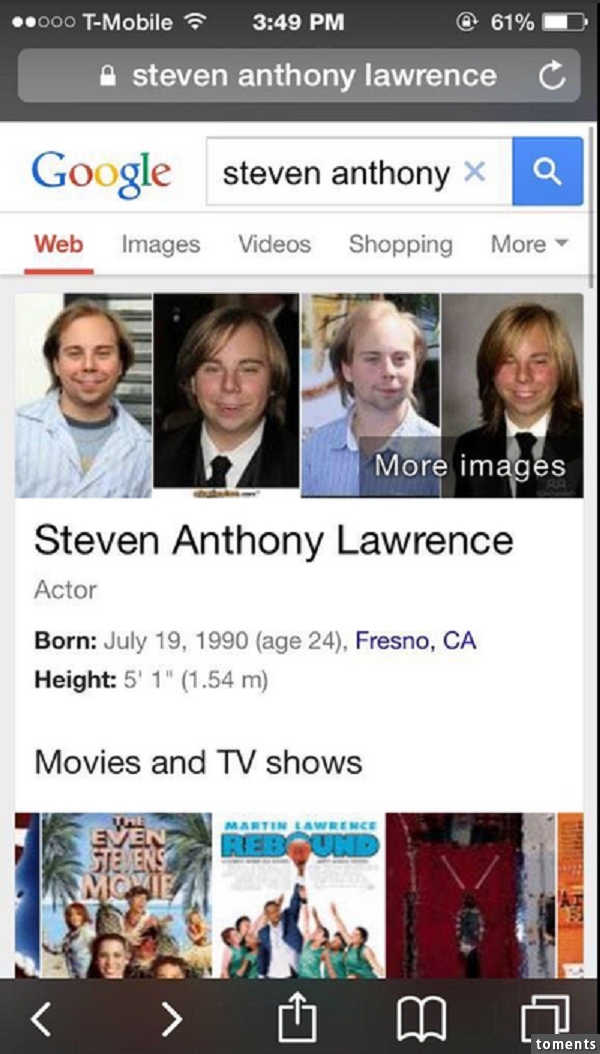
Task: Go back to the previous page
Action: 40,1017
